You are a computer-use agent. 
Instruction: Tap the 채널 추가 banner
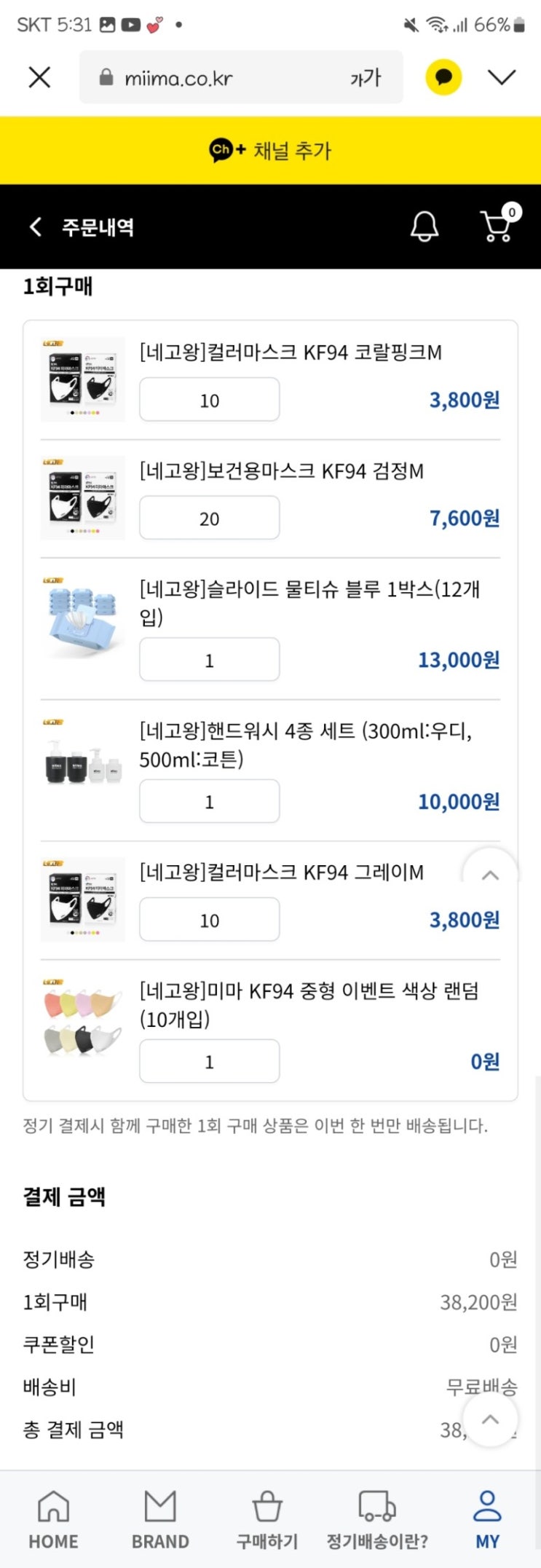tap(270, 151)
